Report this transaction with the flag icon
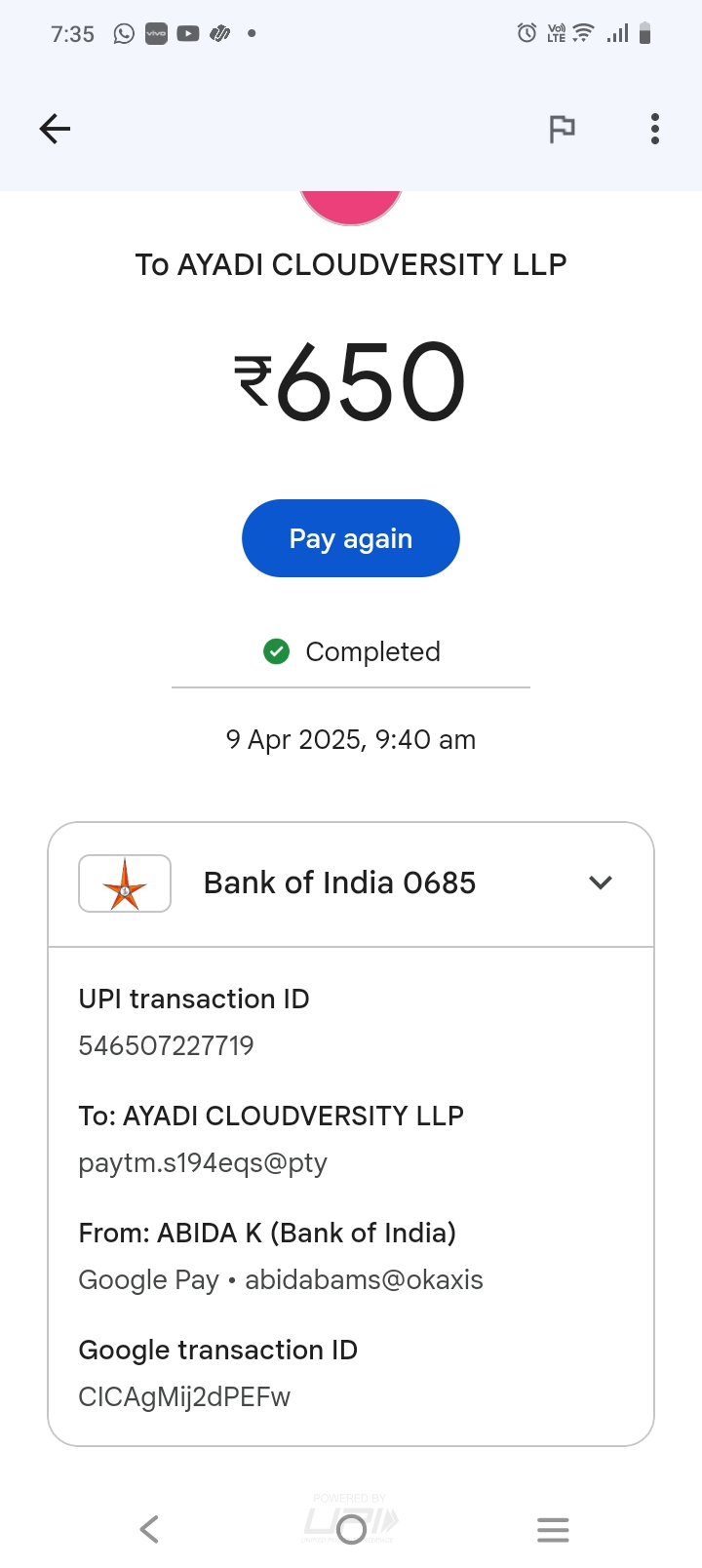This screenshot has height=1568, width=702. [562, 129]
